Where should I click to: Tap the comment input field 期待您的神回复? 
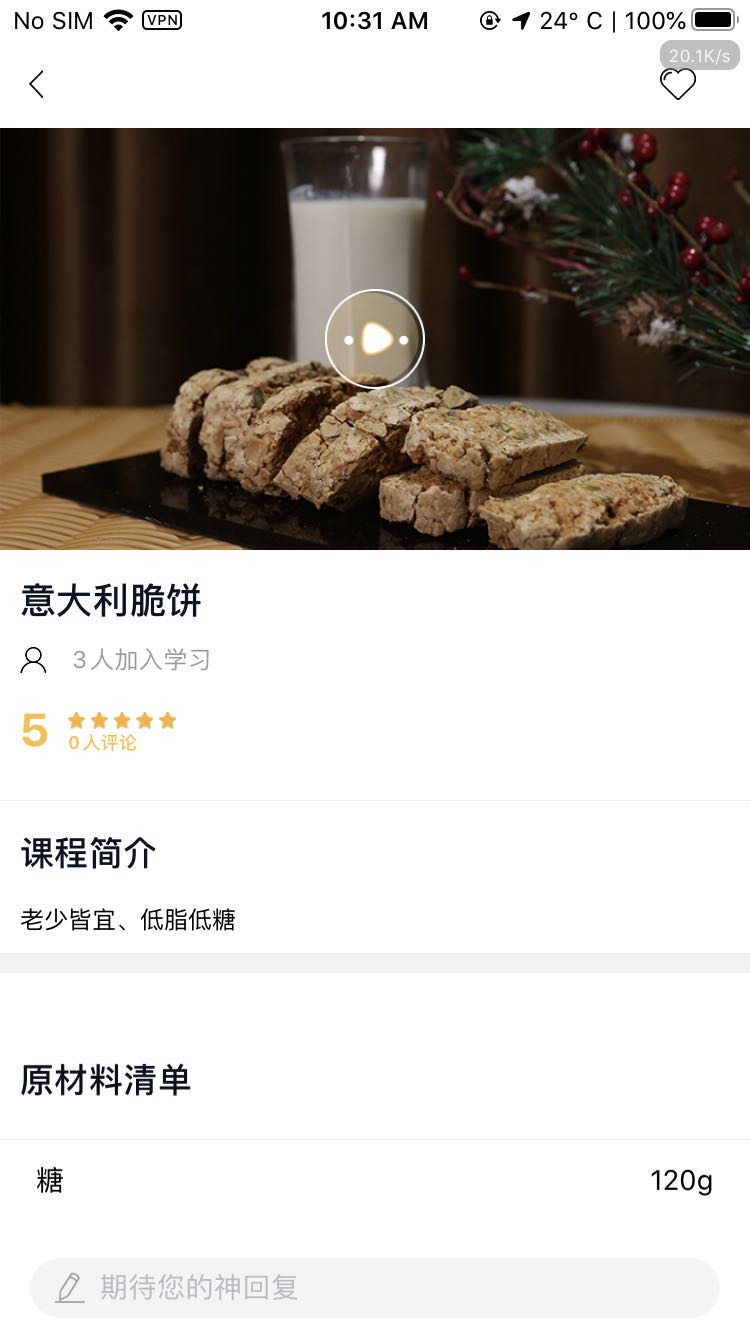375,1289
